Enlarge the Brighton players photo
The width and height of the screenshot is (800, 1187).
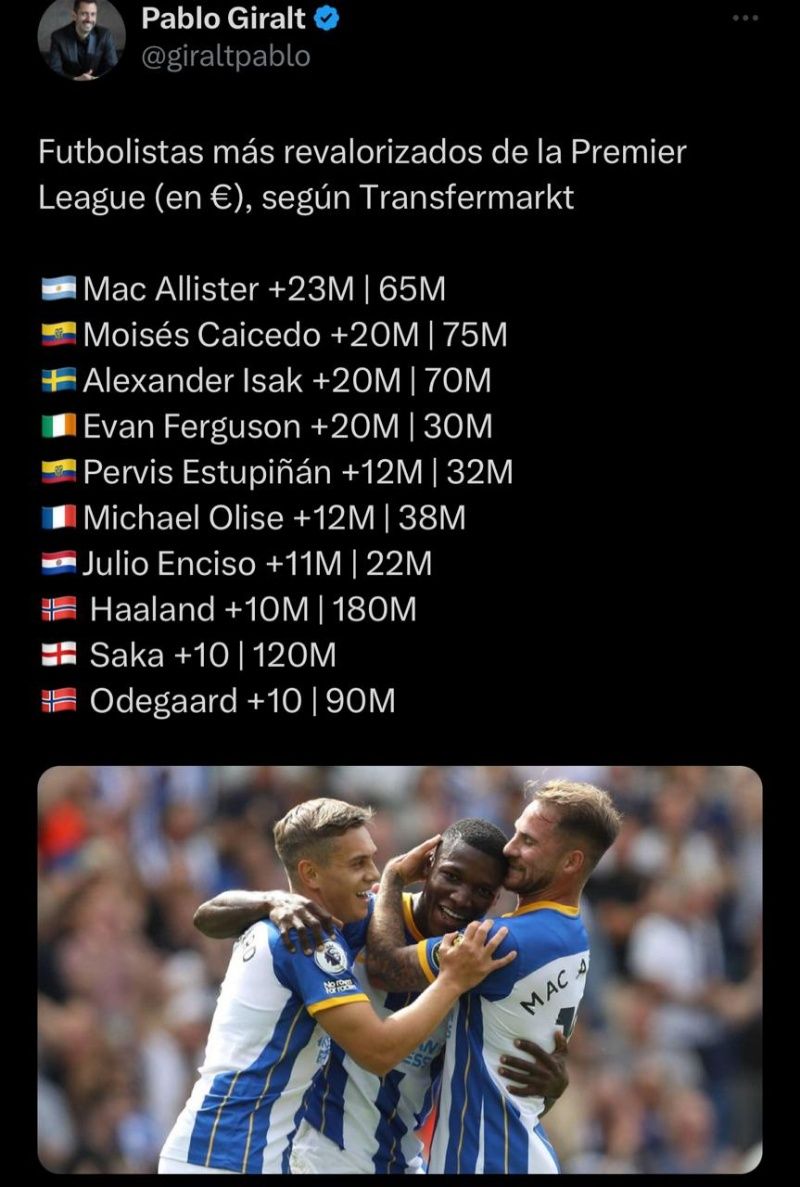400,968
